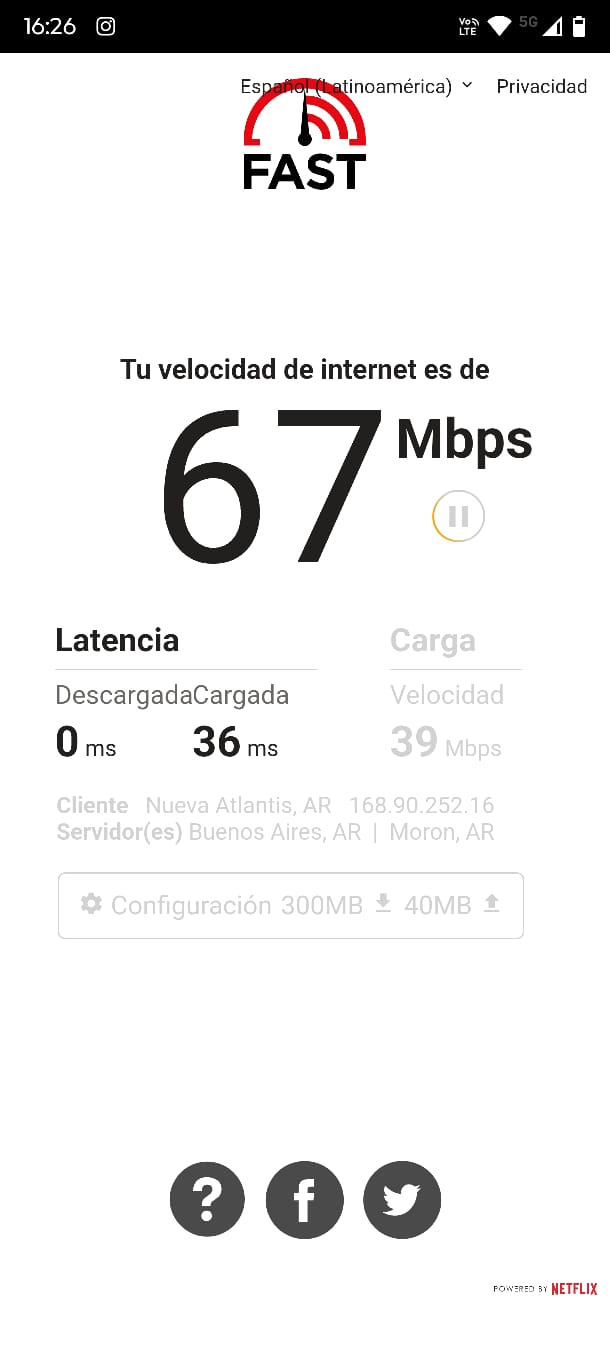The image size is (610, 1356).
Task: Open the Configuración settings button
Action: 290,905
